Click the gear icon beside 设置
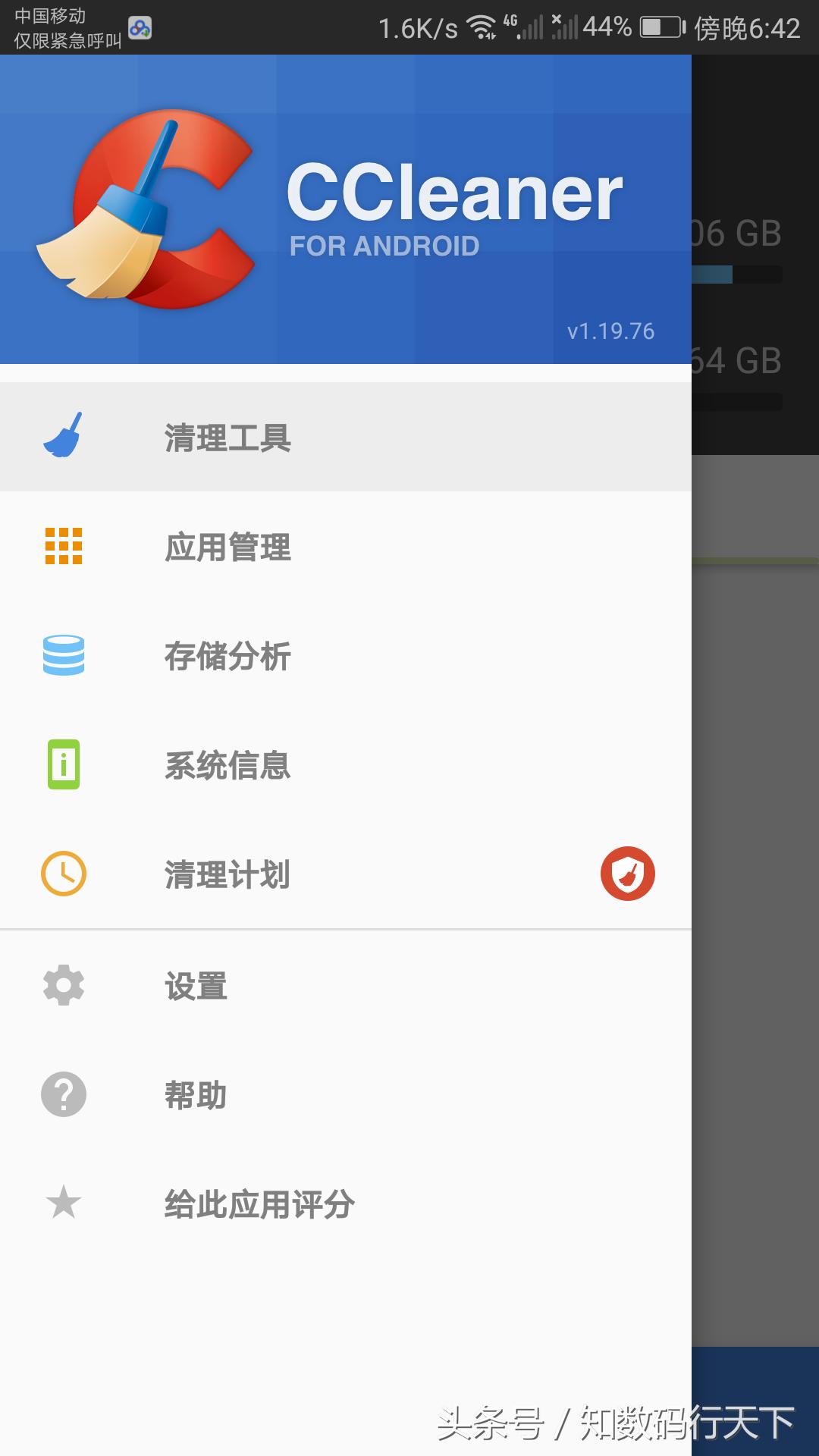Screen dimensions: 819x1456 coord(64,984)
